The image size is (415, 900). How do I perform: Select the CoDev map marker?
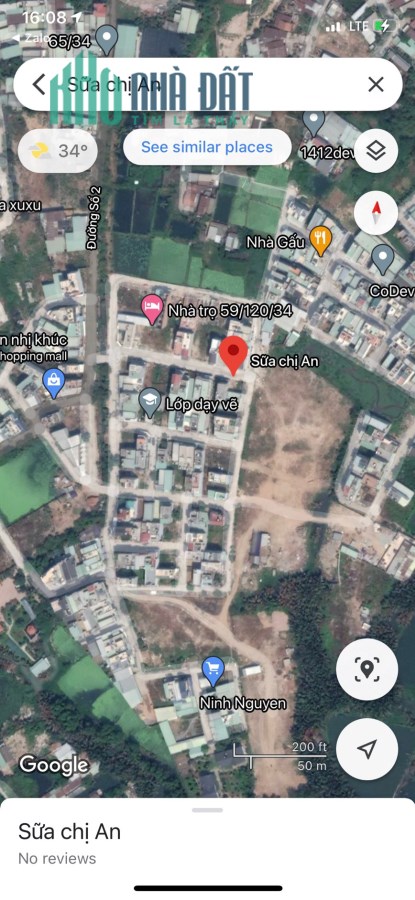(x=383, y=259)
